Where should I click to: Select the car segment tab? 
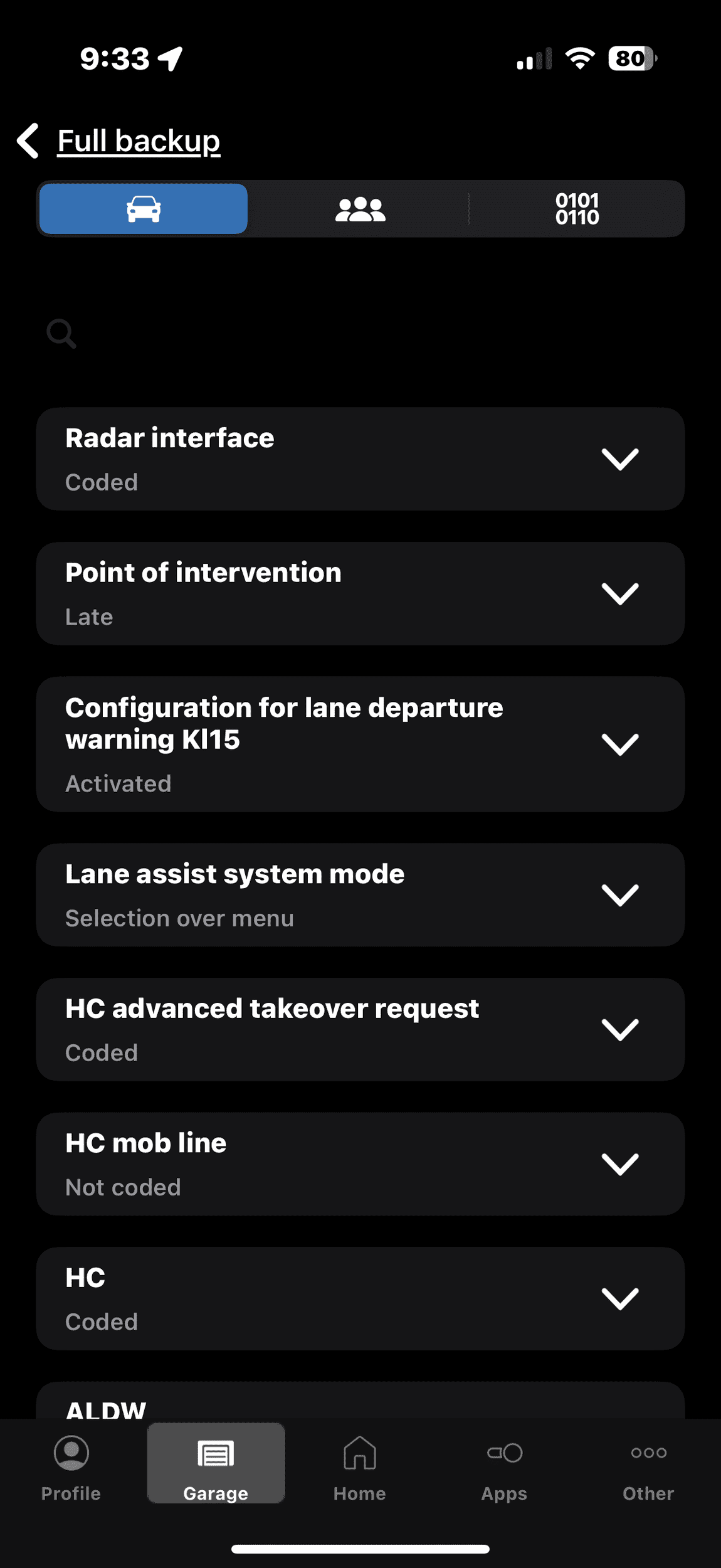click(x=144, y=209)
